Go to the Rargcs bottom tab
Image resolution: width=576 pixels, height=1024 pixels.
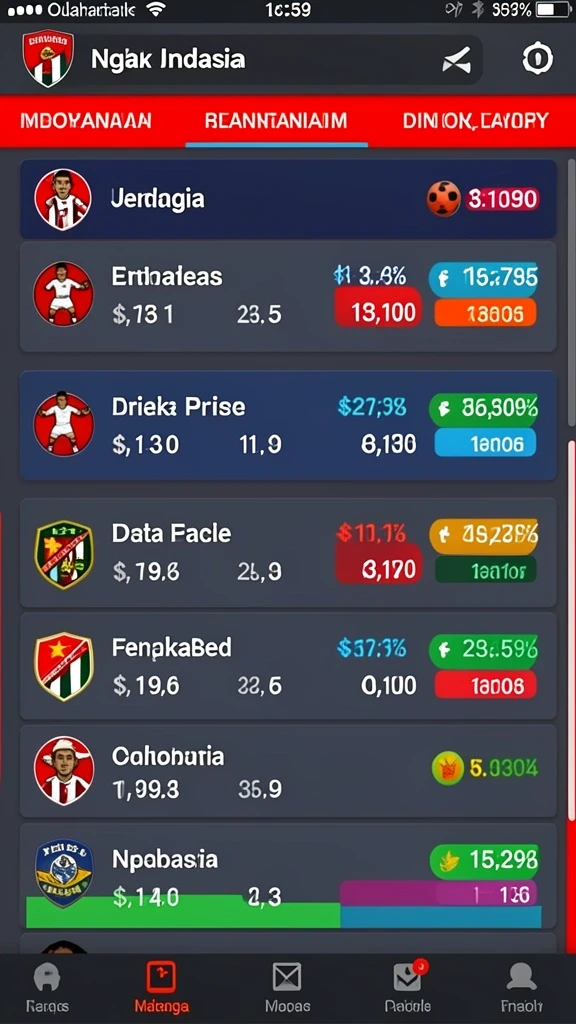[47, 987]
